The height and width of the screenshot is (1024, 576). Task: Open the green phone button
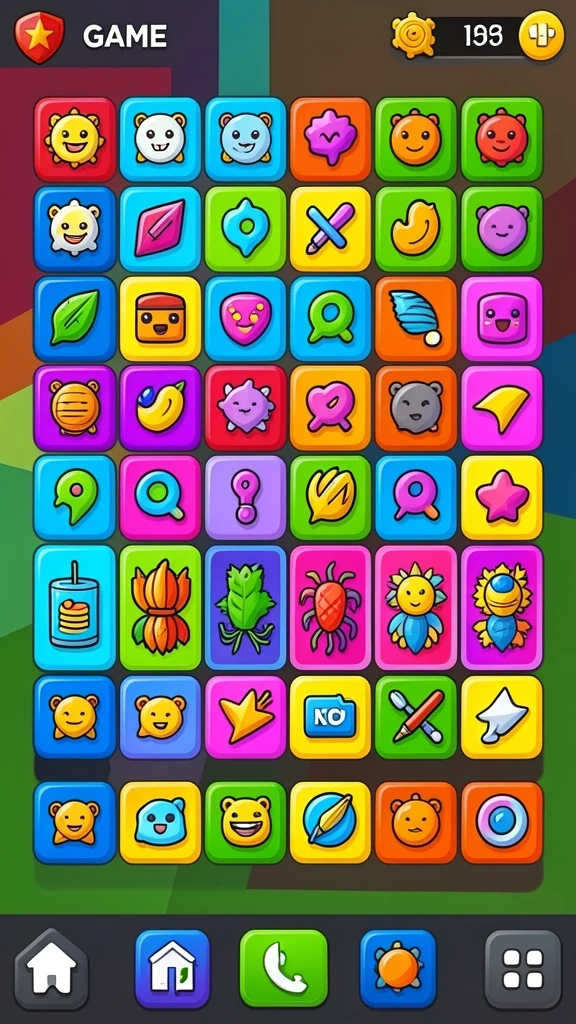tap(283, 968)
